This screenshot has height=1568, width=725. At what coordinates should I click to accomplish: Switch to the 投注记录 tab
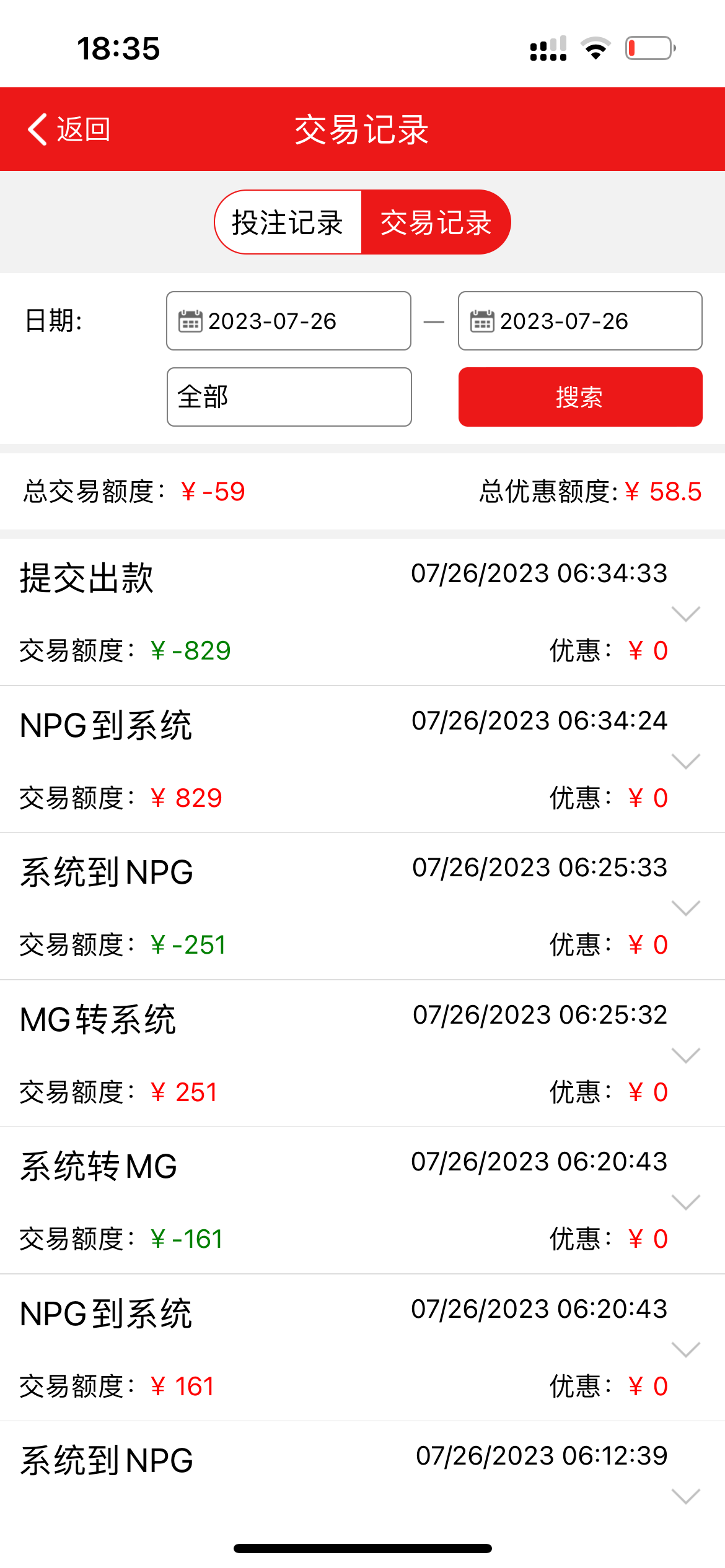[288, 222]
